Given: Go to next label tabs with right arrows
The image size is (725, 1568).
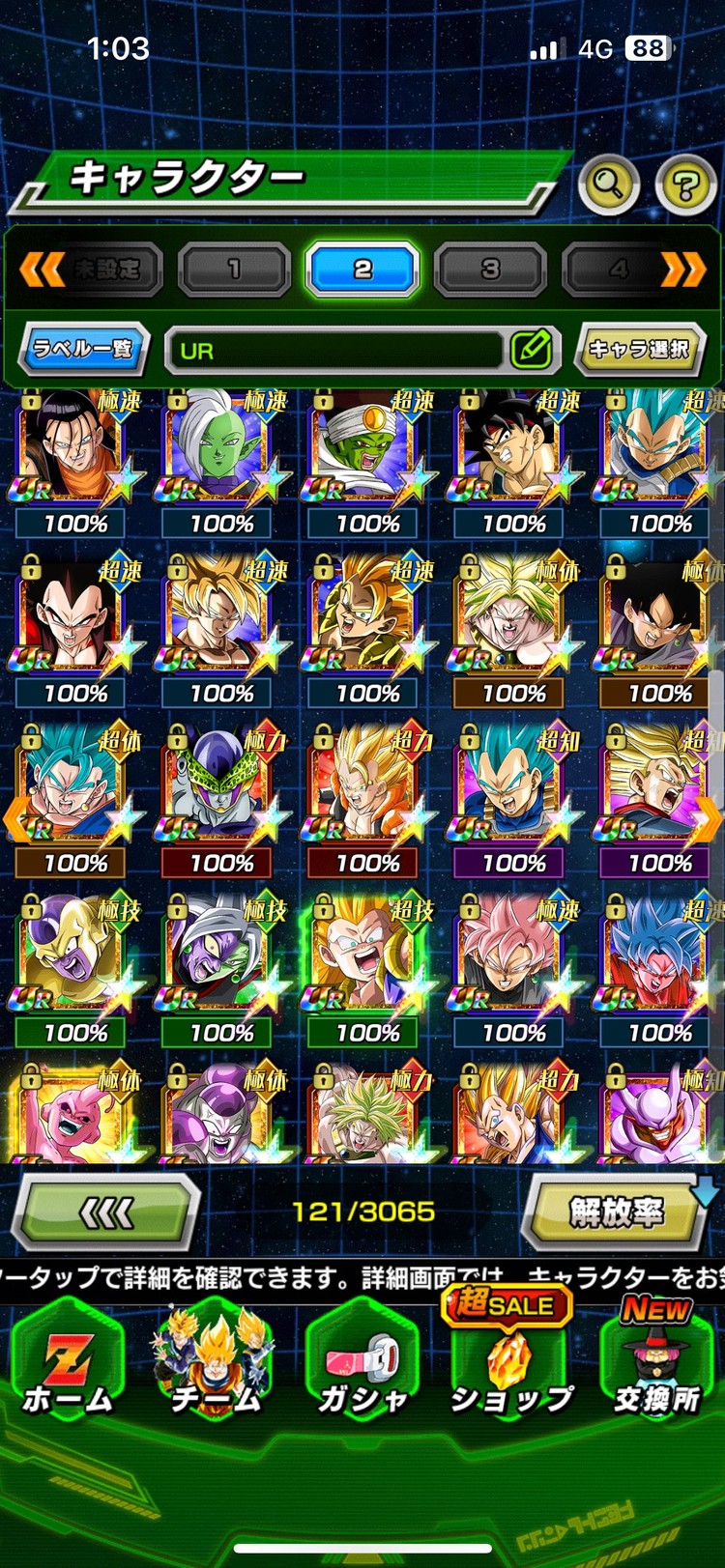Looking at the screenshot, I should (683, 270).
